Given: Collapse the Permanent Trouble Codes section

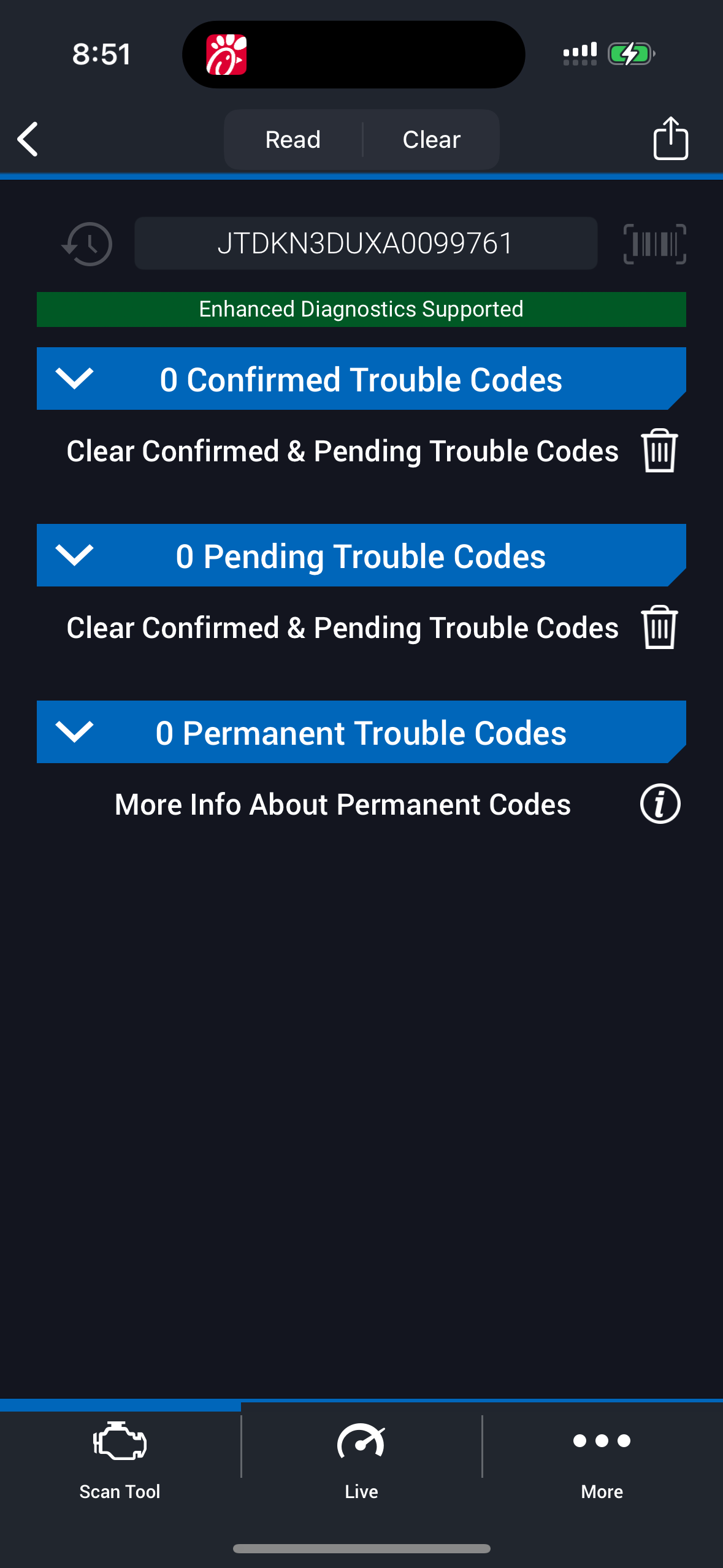Looking at the screenshot, I should pos(74,732).
